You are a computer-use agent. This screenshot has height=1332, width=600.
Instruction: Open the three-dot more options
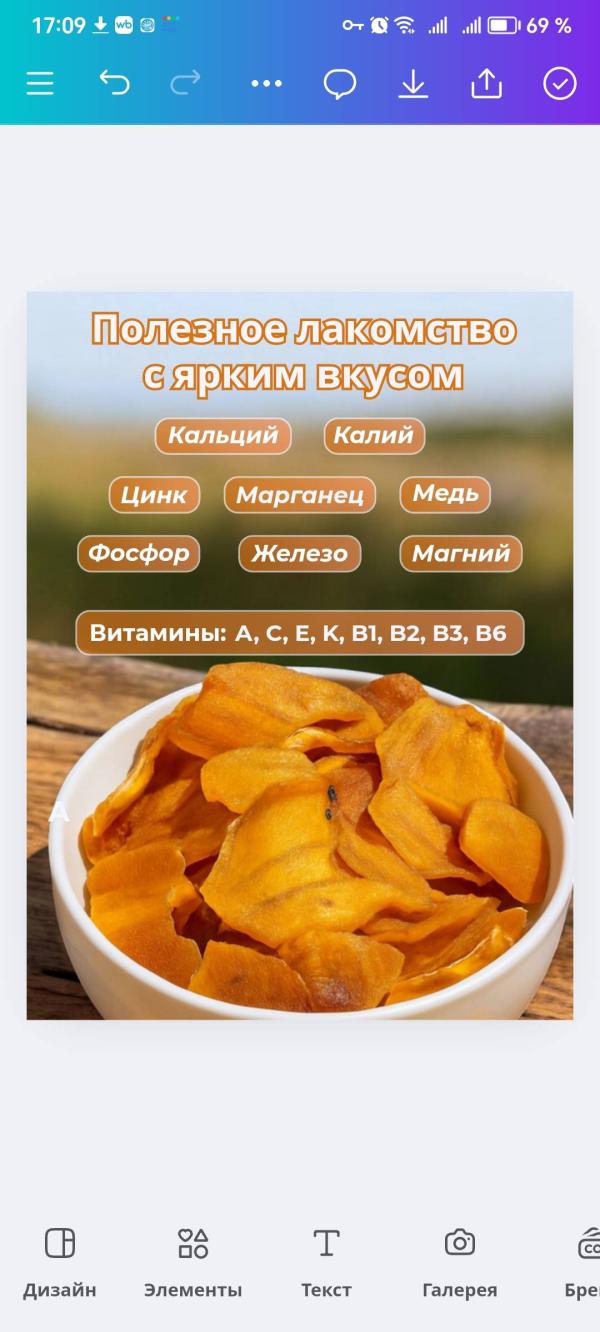266,84
